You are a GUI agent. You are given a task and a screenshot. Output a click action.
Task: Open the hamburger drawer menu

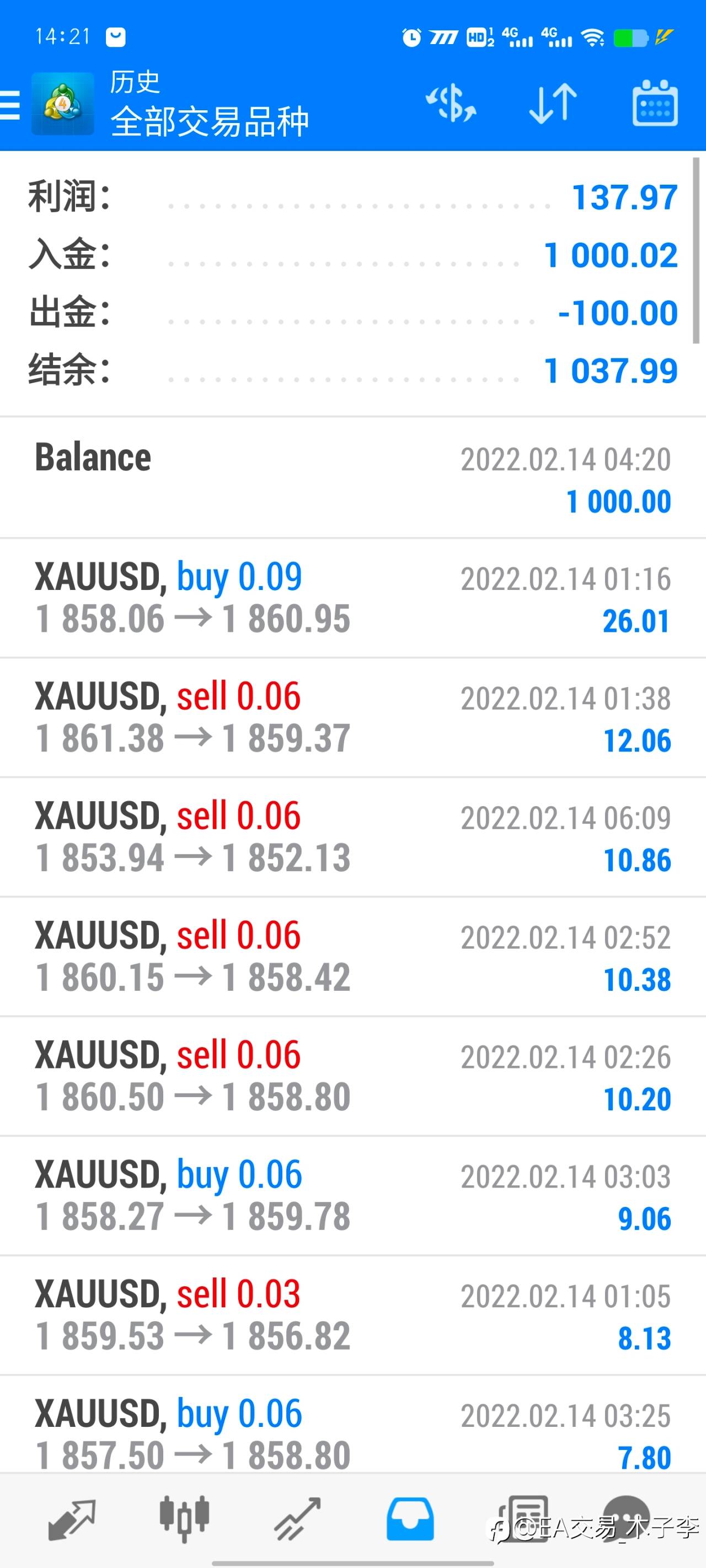pos(10,105)
